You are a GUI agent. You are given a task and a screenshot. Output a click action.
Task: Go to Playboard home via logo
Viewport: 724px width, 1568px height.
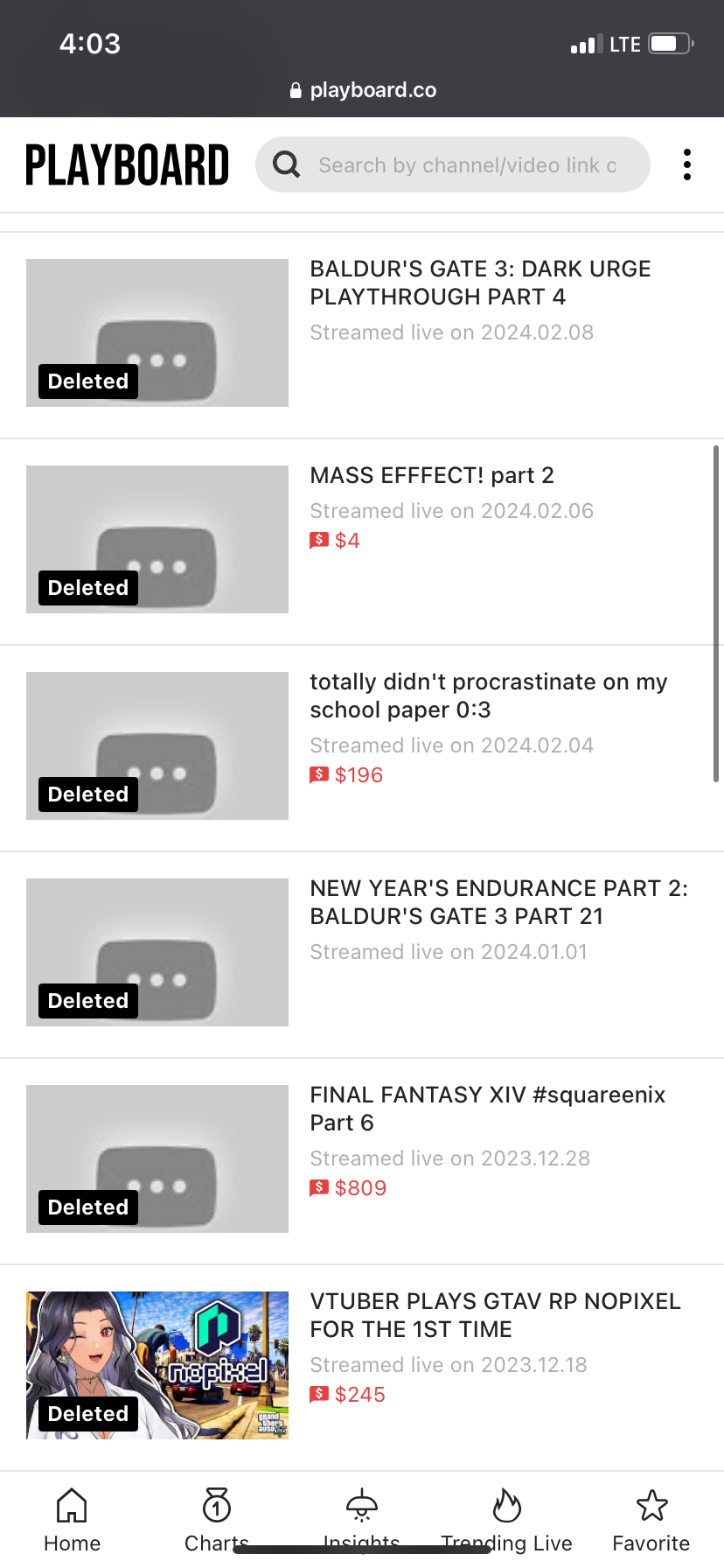(128, 165)
